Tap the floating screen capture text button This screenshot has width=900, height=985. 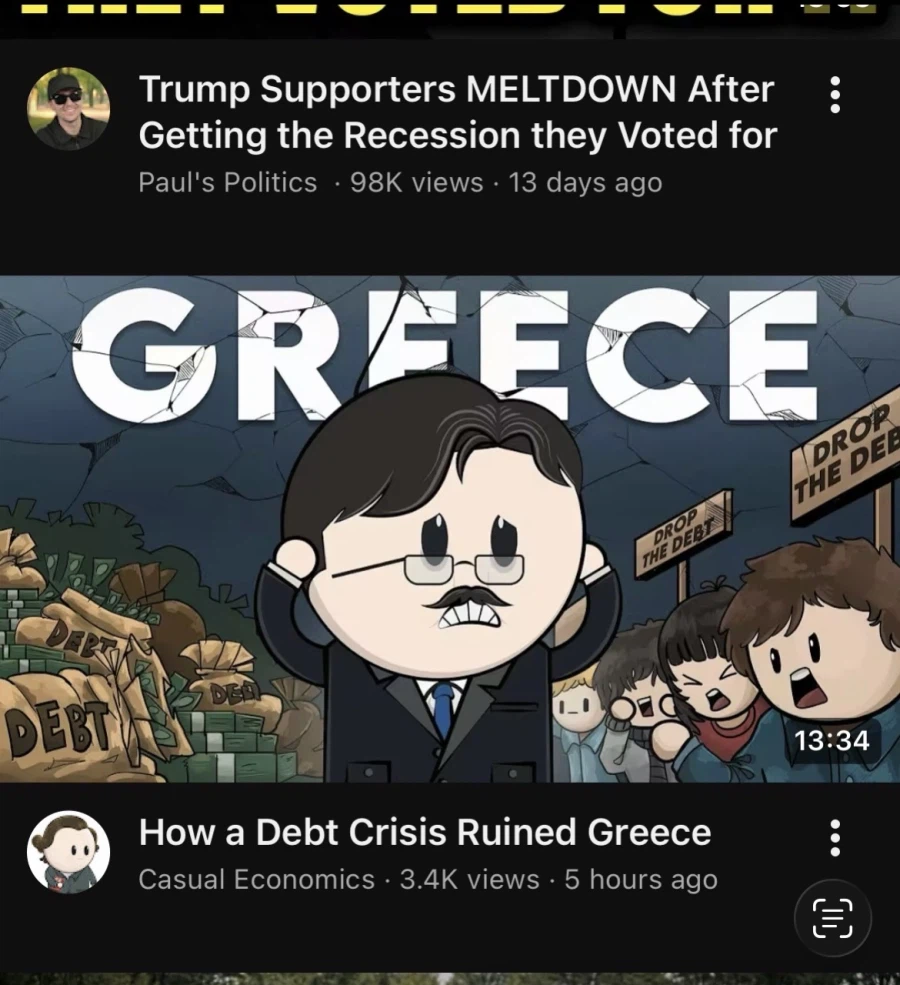832,918
